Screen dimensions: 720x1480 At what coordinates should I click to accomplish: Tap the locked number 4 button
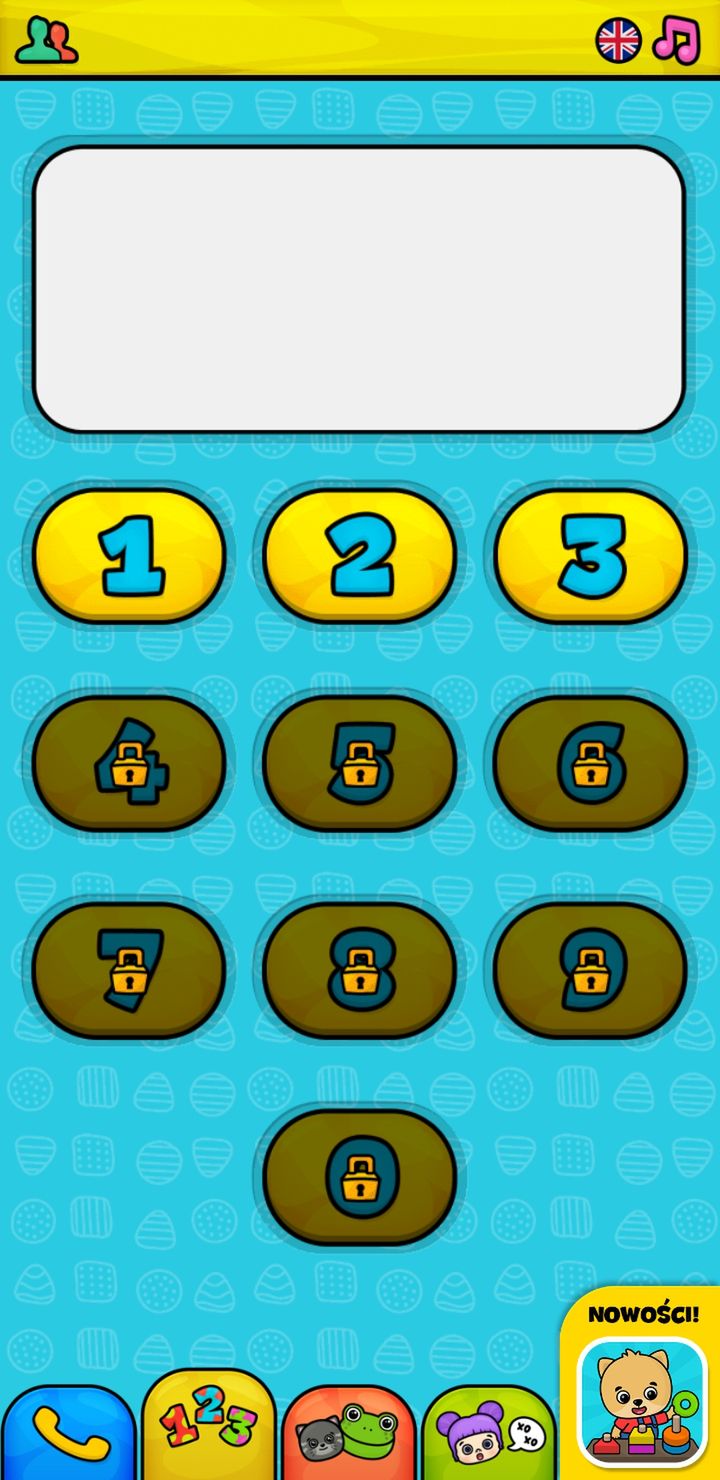(x=129, y=763)
